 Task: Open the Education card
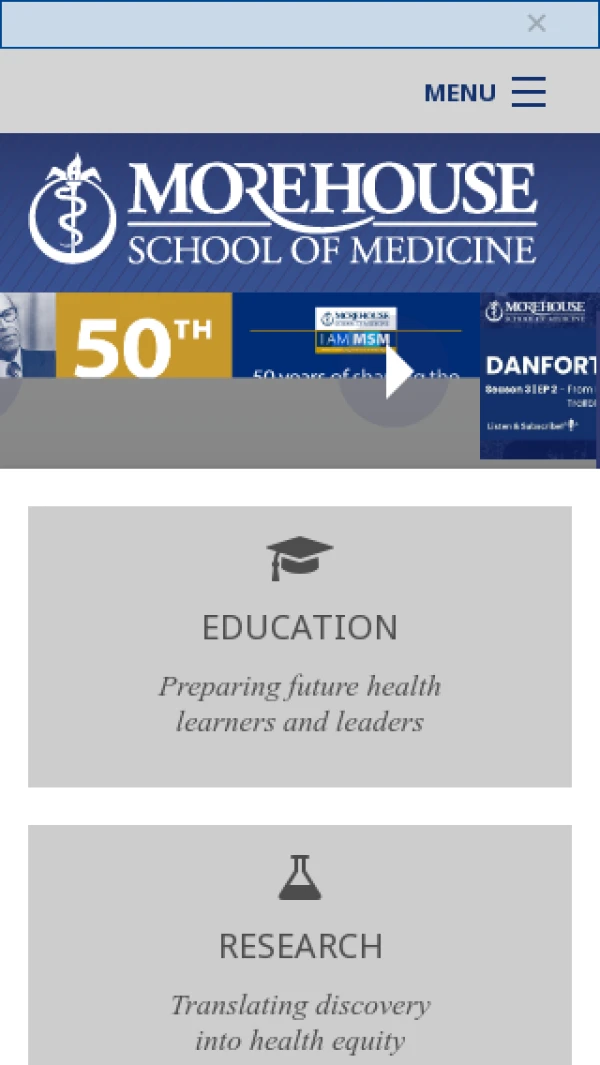[x=300, y=646]
